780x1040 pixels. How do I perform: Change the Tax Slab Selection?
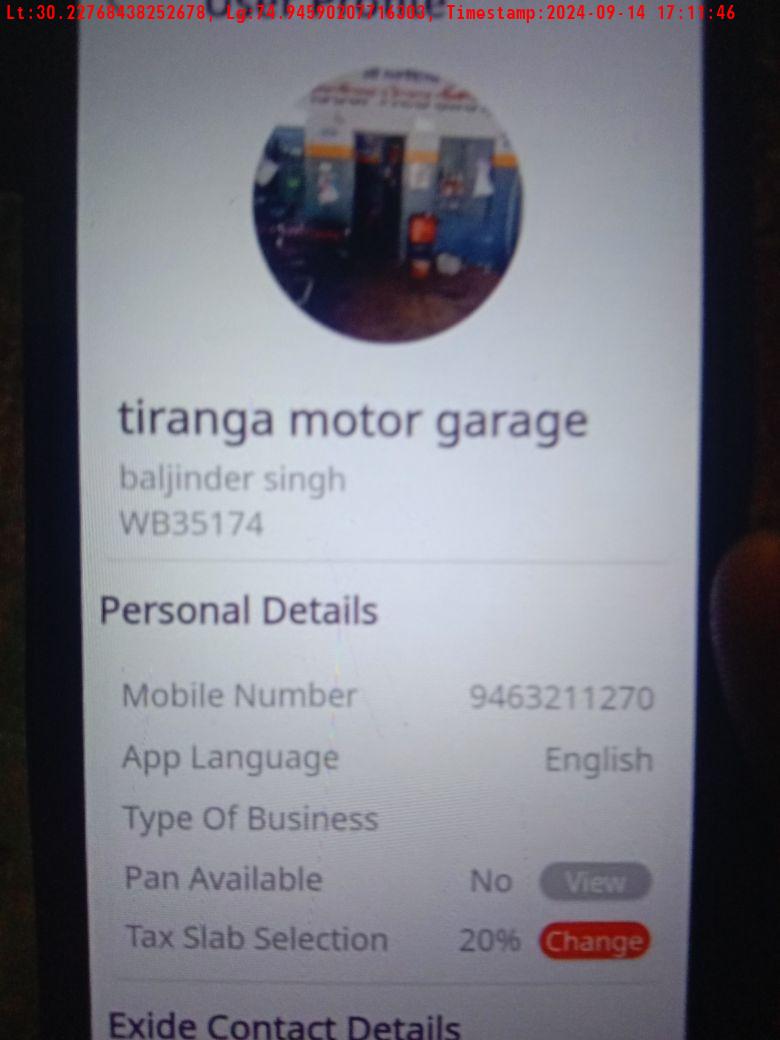pos(594,941)
